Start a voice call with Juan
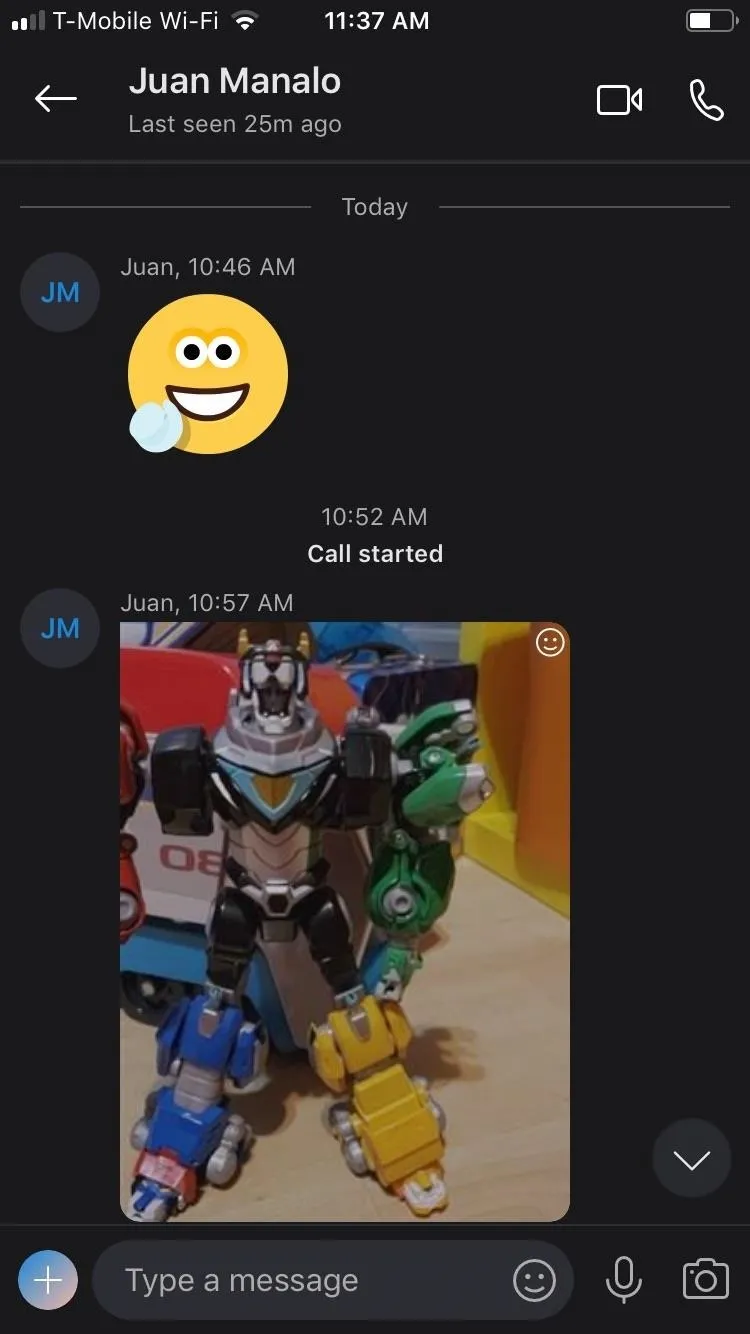 706,100
